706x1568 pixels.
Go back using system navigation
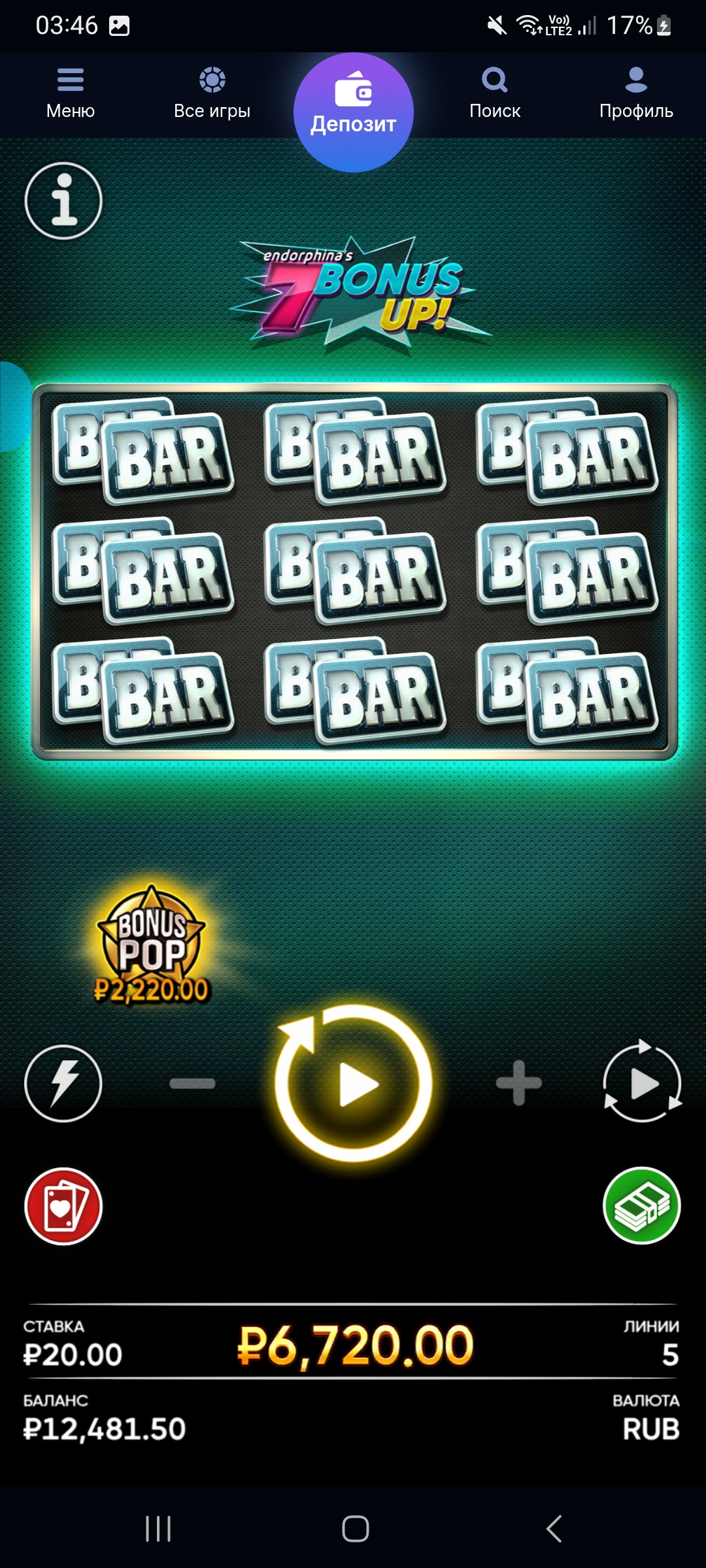(554, 1529)
